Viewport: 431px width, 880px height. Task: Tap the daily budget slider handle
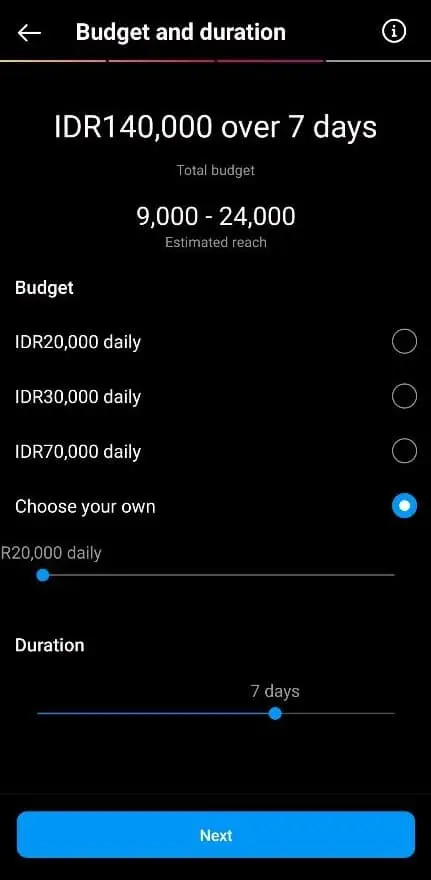43,575
